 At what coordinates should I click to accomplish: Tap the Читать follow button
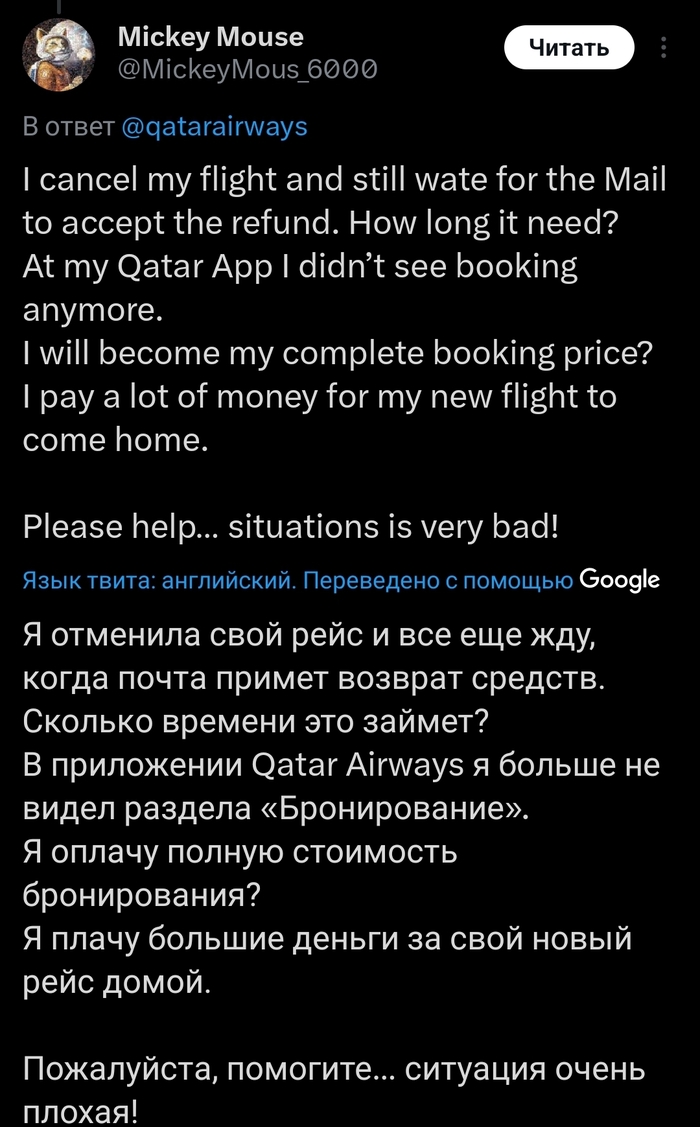point(569,47)
